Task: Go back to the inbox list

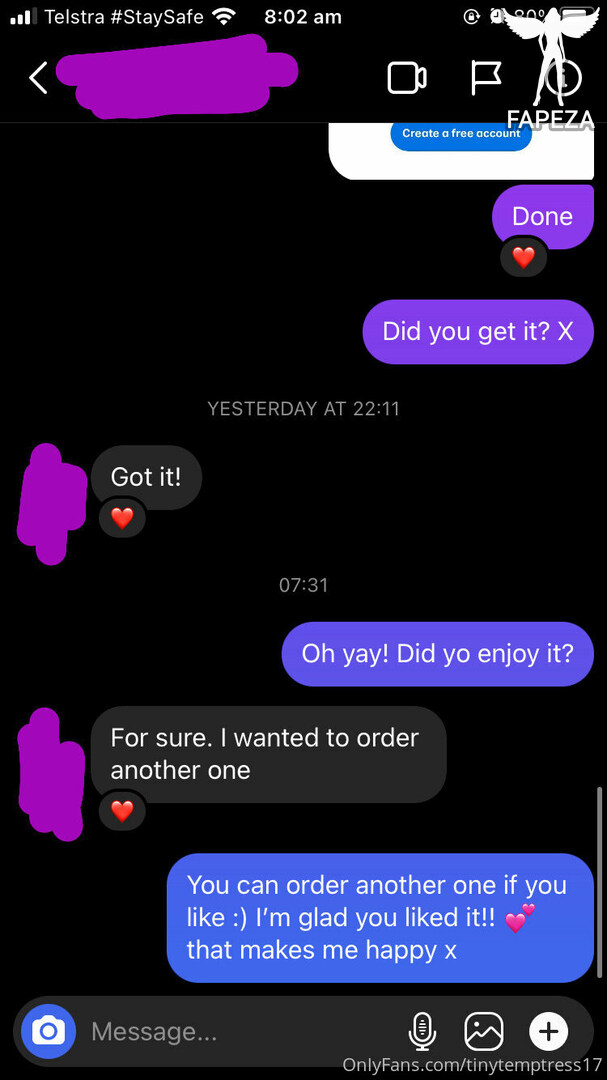Action: click(x=38, y=78)
